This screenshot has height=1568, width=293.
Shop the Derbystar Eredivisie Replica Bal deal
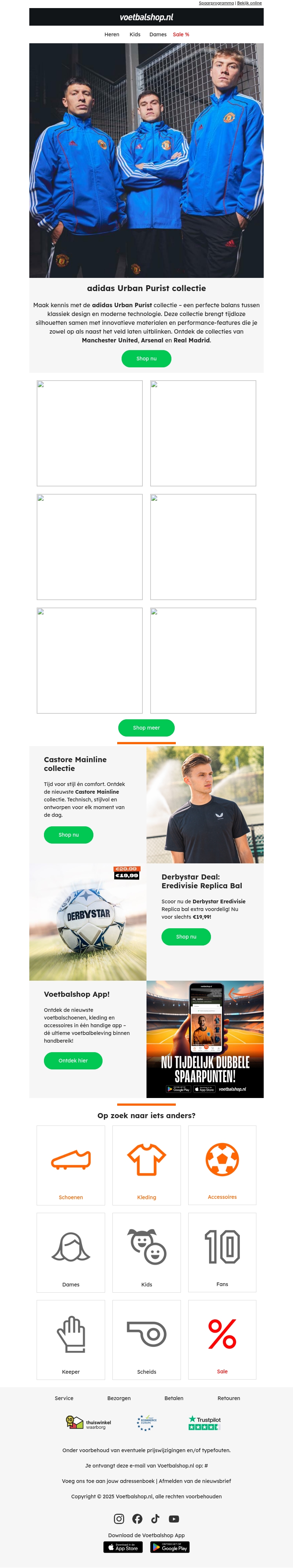[x=186, y=936]
